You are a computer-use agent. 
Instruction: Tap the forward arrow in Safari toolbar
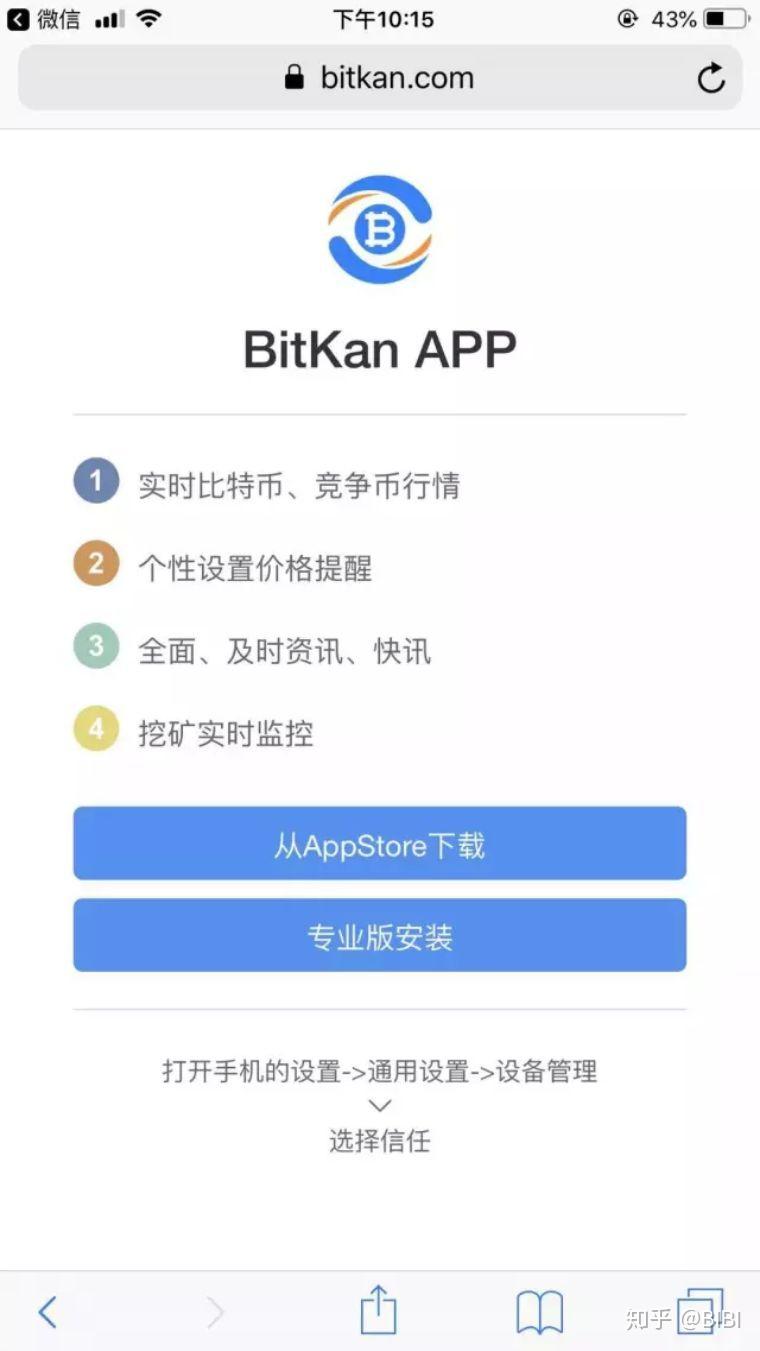[215, 1310]
